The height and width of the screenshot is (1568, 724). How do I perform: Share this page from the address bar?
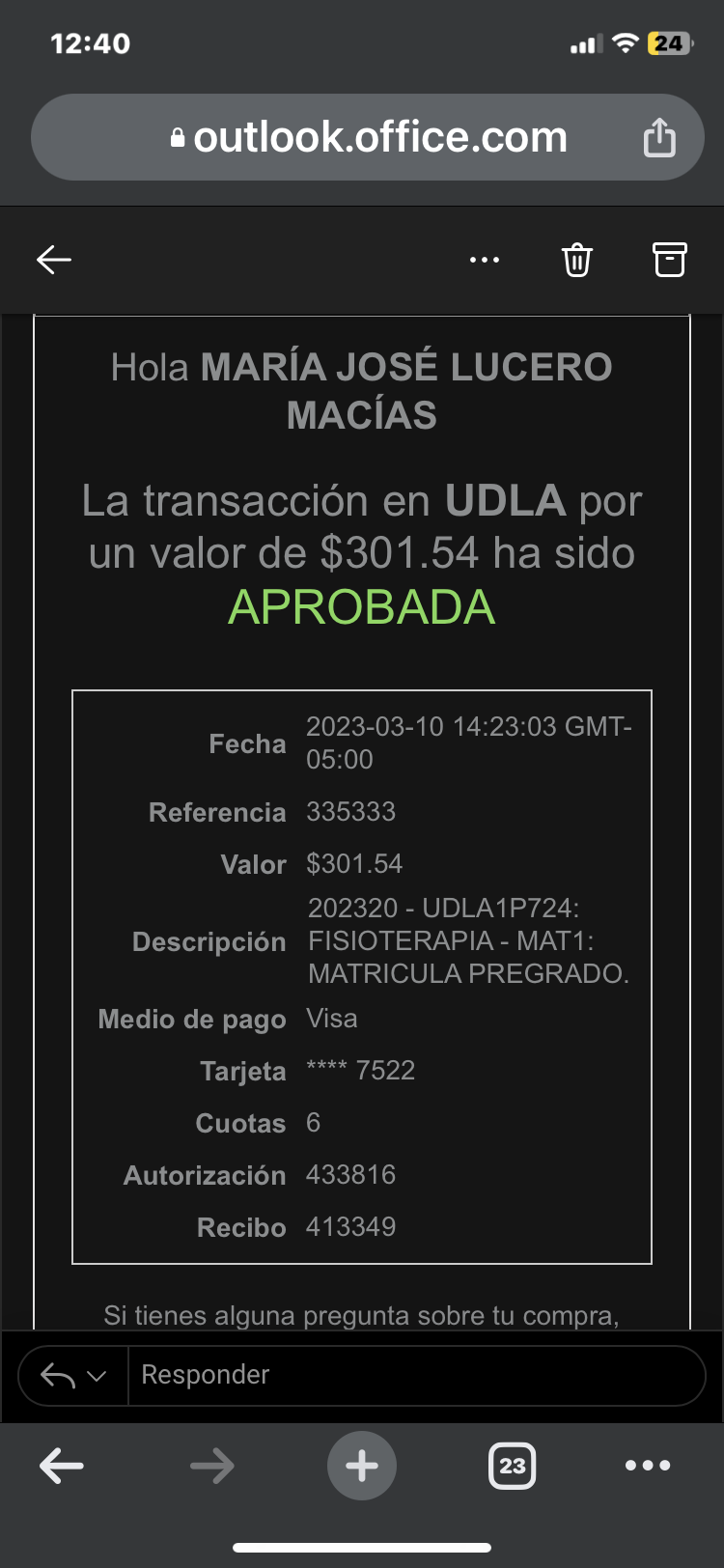click(659, 138)
